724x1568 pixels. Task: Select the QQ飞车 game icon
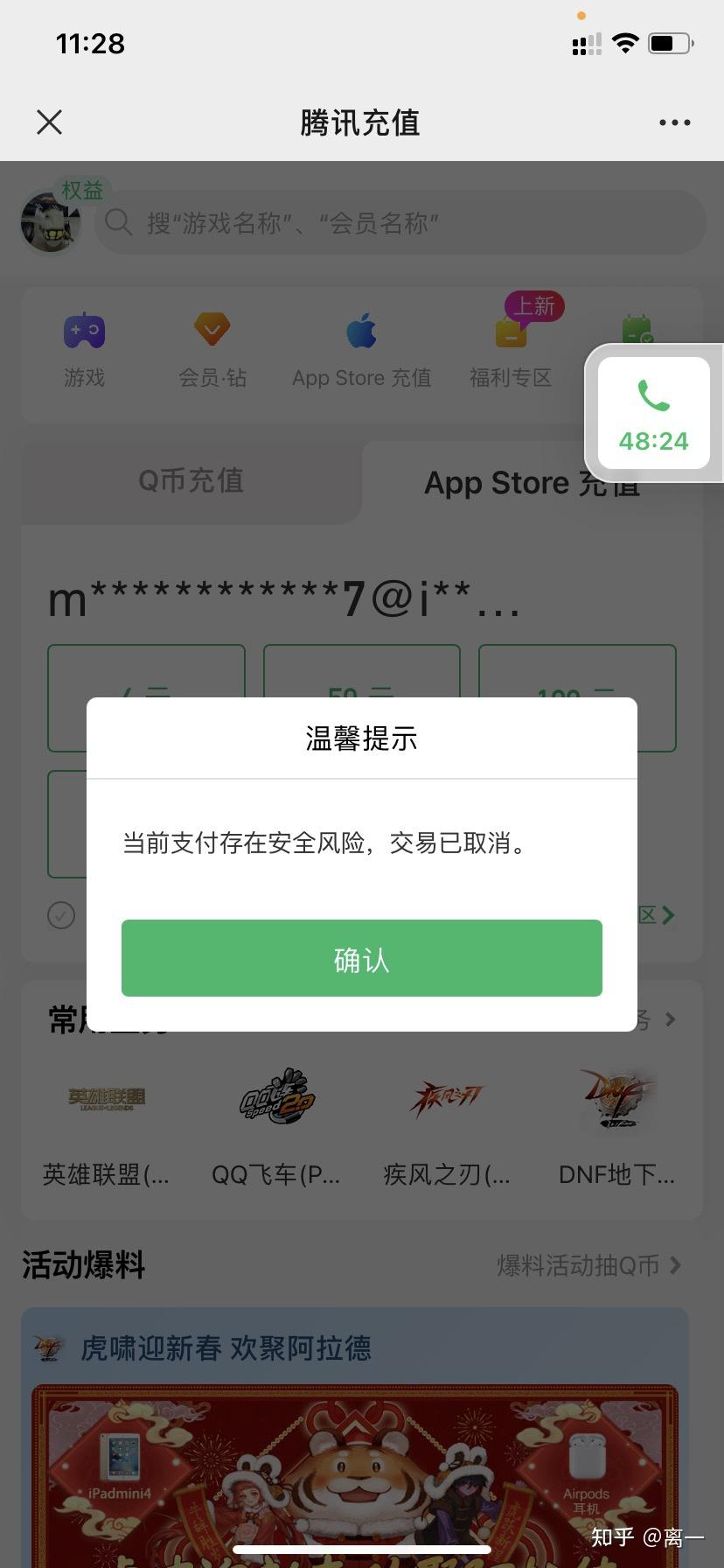pyautogui.click(x=275, y=1099)
